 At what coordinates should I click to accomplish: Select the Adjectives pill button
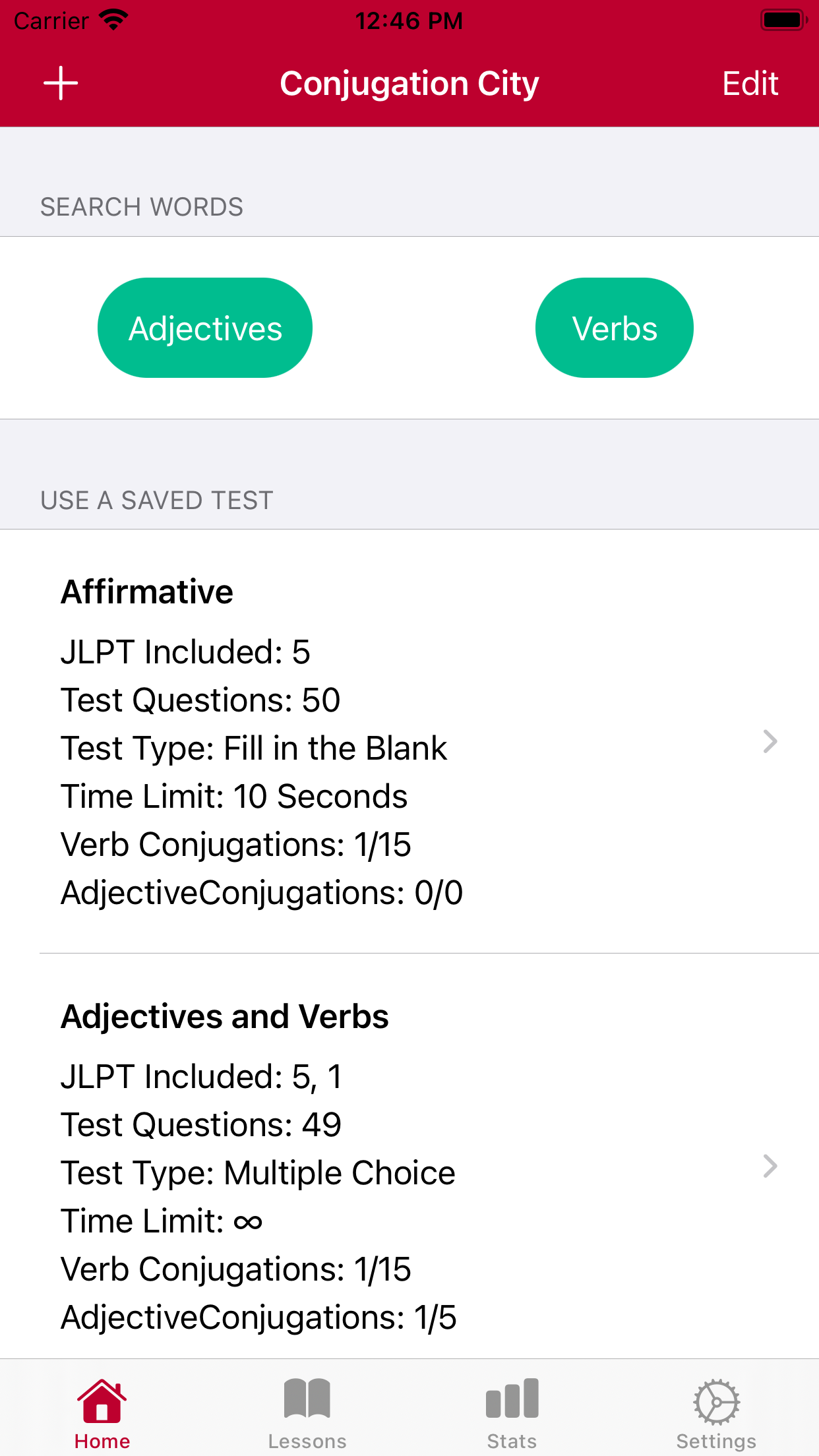coord(204,327)
